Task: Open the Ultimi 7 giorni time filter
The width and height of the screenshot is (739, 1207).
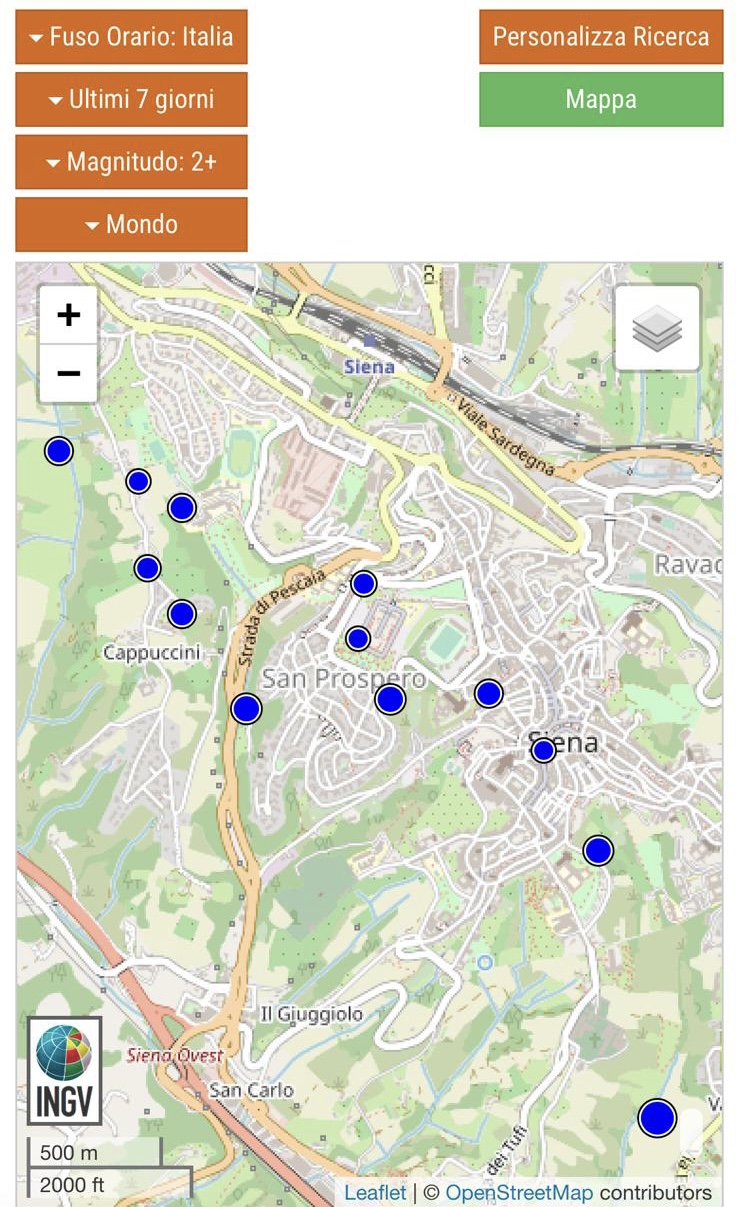Action: tap(131, 100)
